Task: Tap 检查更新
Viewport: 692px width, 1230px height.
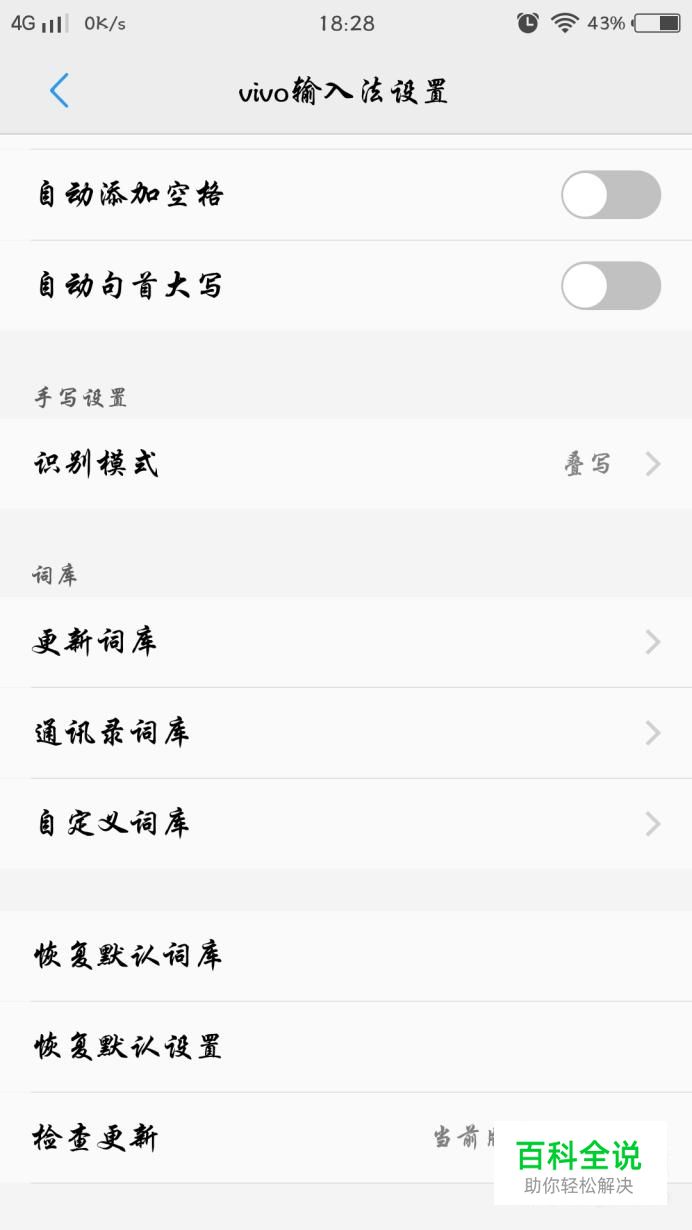Action: 346,1138
